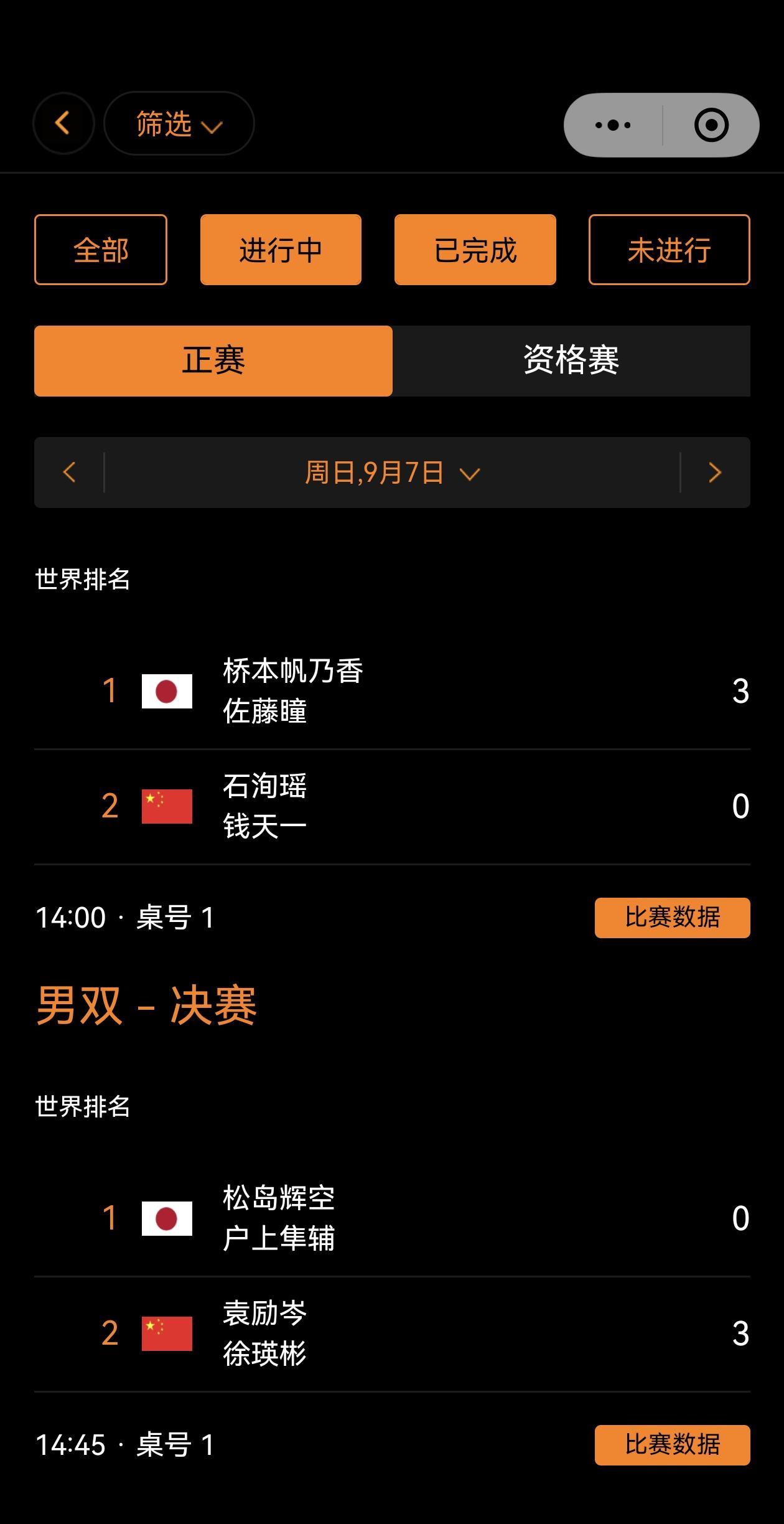This screenshot has width=784, height=1524.
Task: Select the 未进行 filter chip
Action: (670, 250)
